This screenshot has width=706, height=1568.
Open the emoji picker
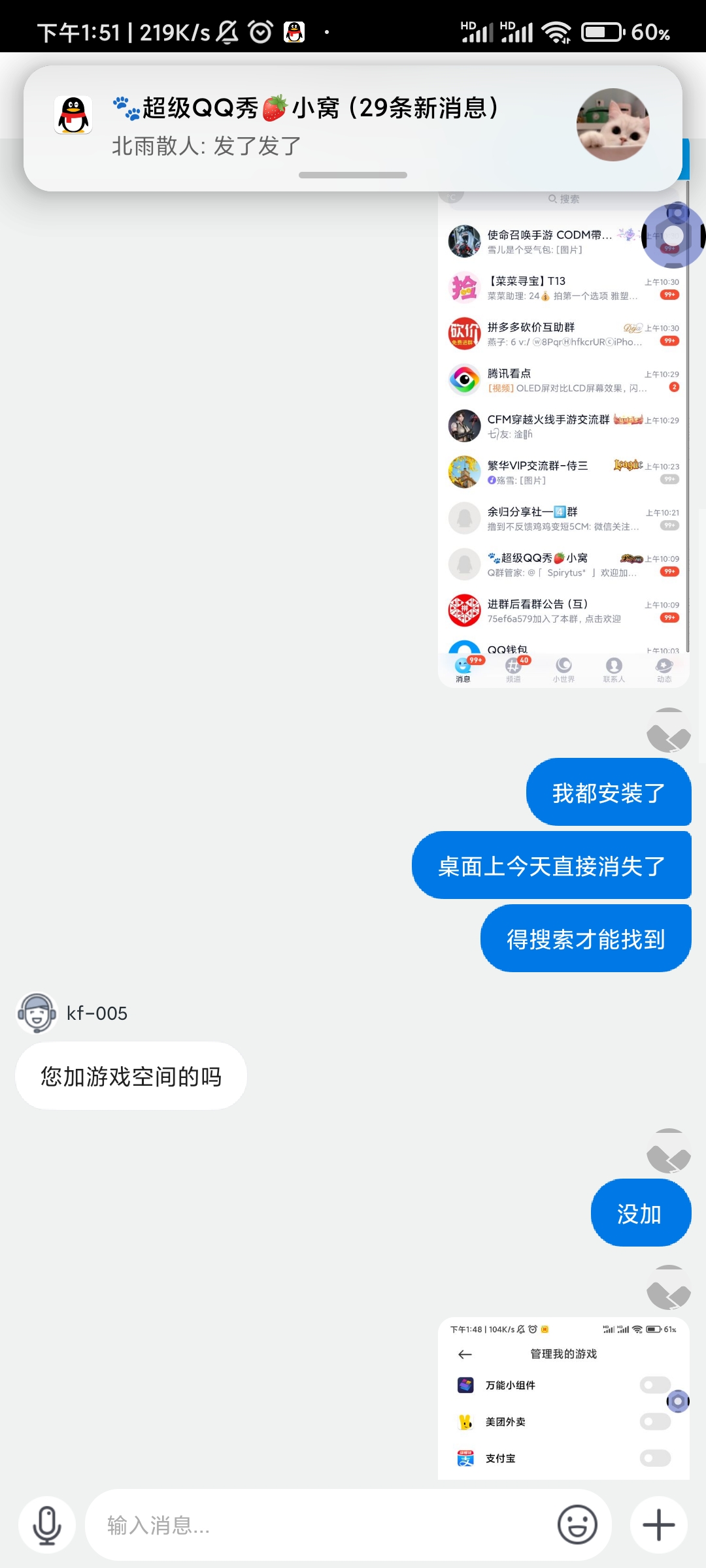pos(577,1526)
